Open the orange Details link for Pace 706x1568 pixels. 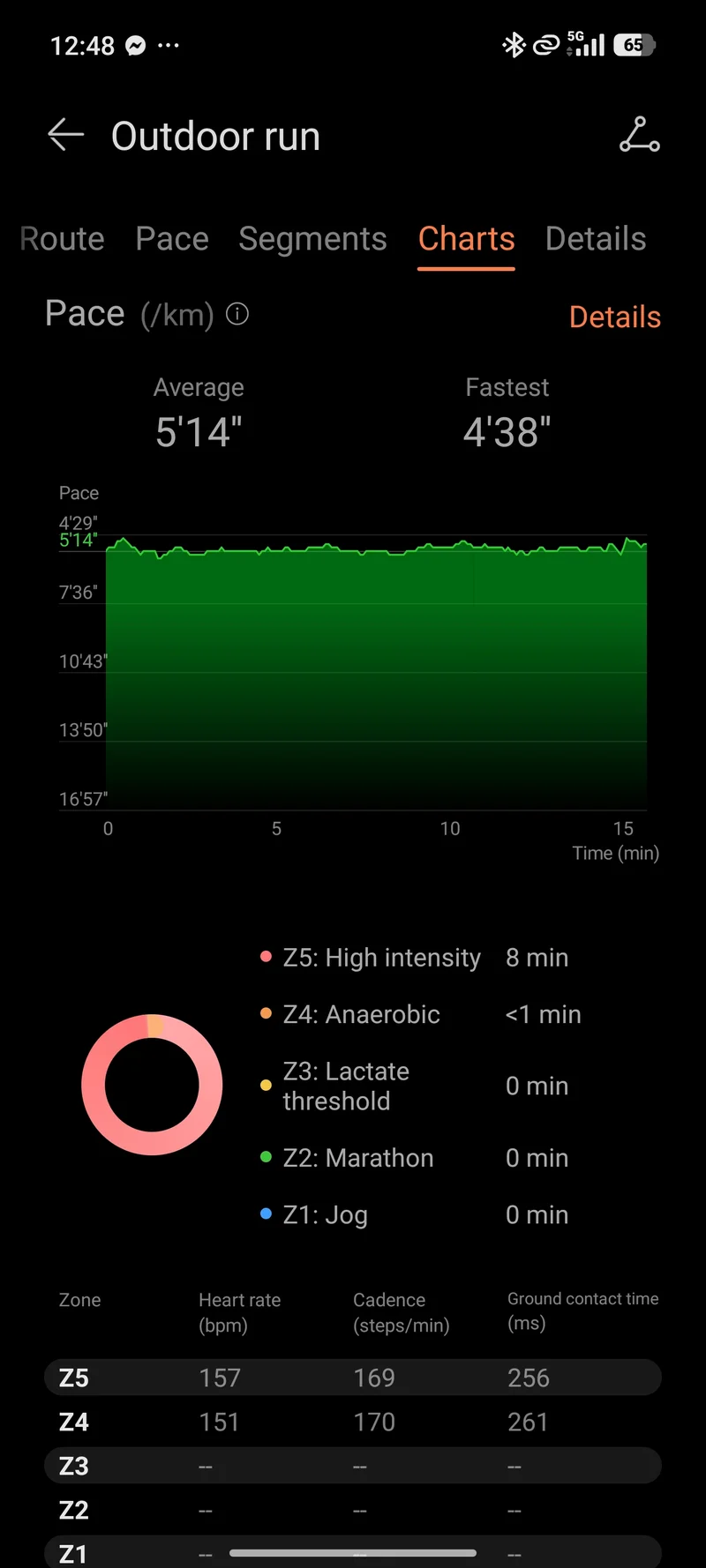point(615,317)
